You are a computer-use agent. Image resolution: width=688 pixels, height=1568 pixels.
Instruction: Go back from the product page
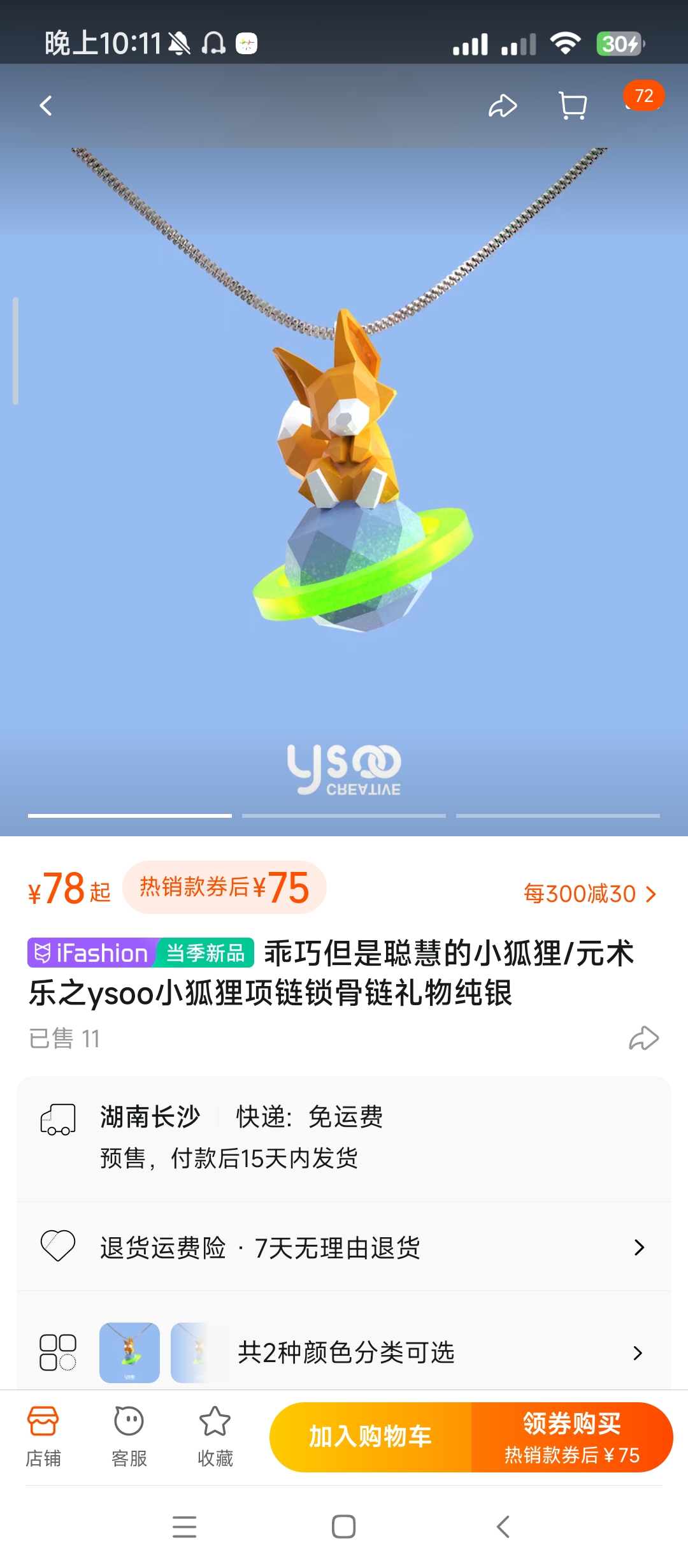pyautogui.click(x=46, y=106)
